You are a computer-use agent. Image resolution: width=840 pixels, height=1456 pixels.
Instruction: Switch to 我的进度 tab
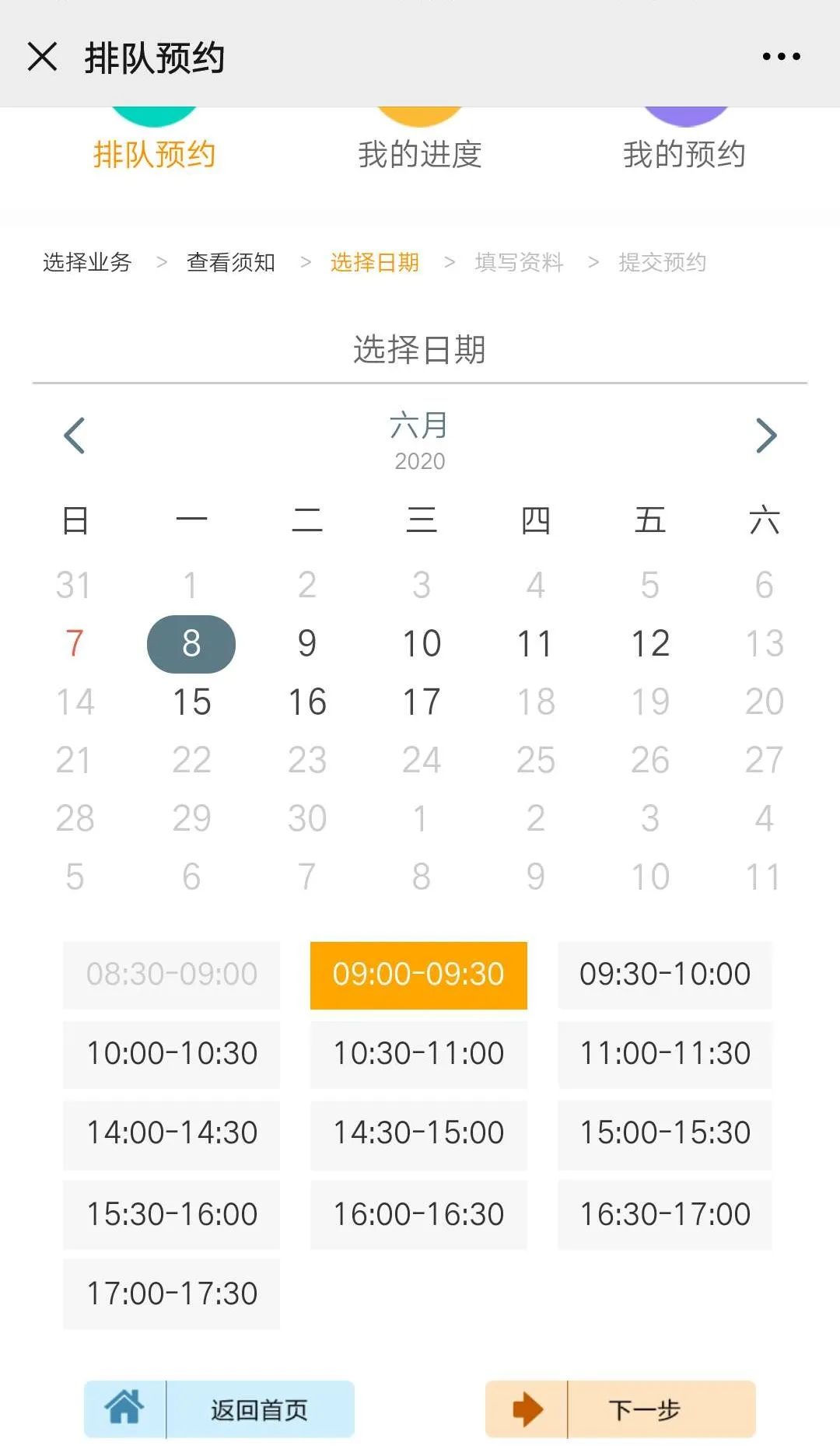pos(419,152)
